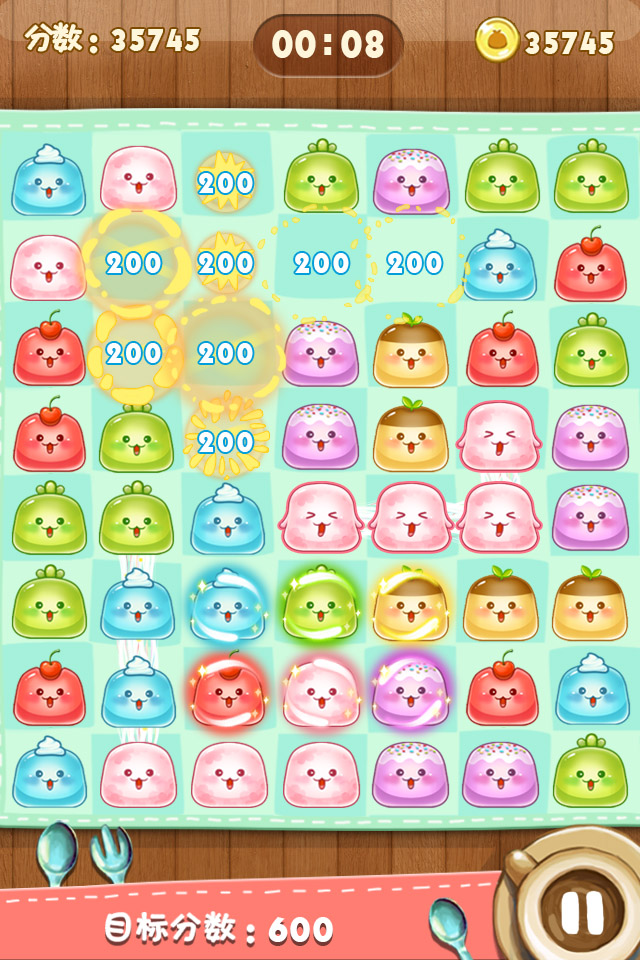Pause the game
This screenshot has width=640, height=960.
581,911
